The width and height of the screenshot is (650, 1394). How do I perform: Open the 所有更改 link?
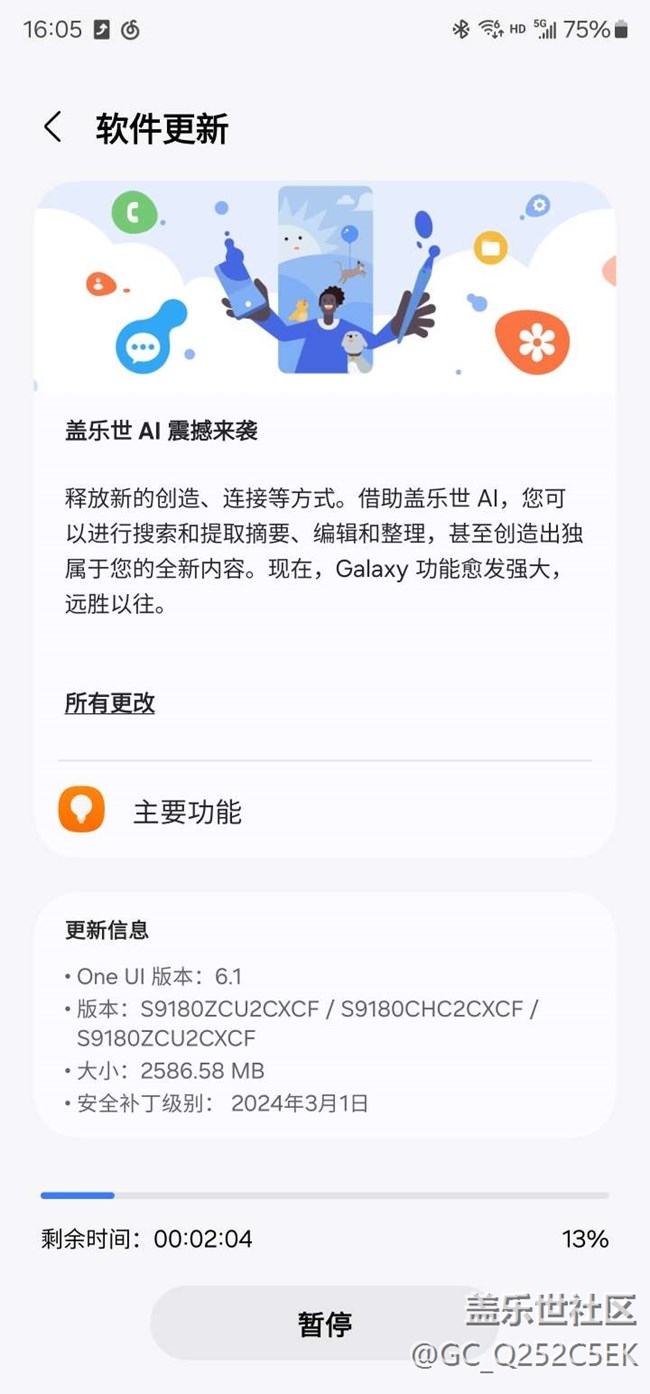coord(110,703)
